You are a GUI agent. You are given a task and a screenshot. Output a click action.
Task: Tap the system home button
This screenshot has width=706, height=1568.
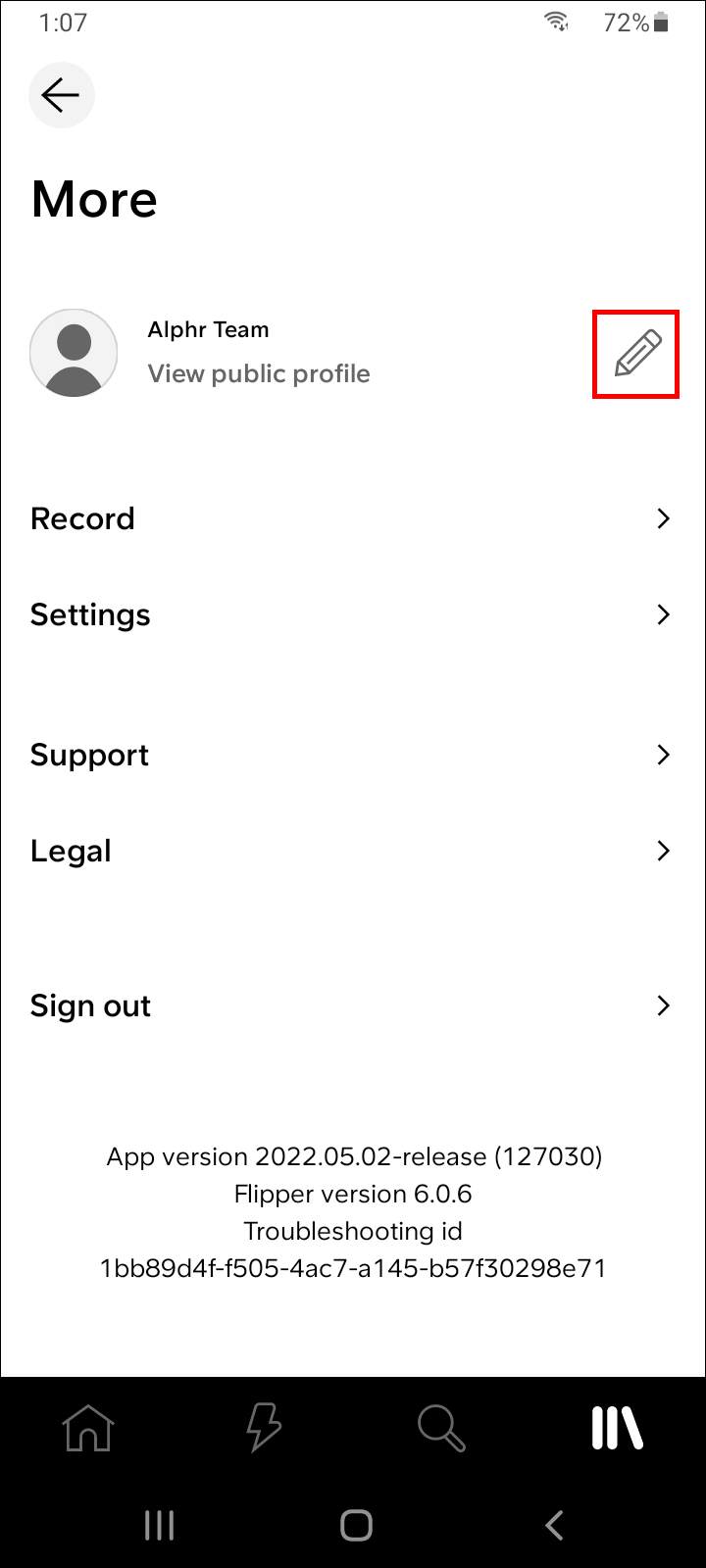tap(356, 1525)
